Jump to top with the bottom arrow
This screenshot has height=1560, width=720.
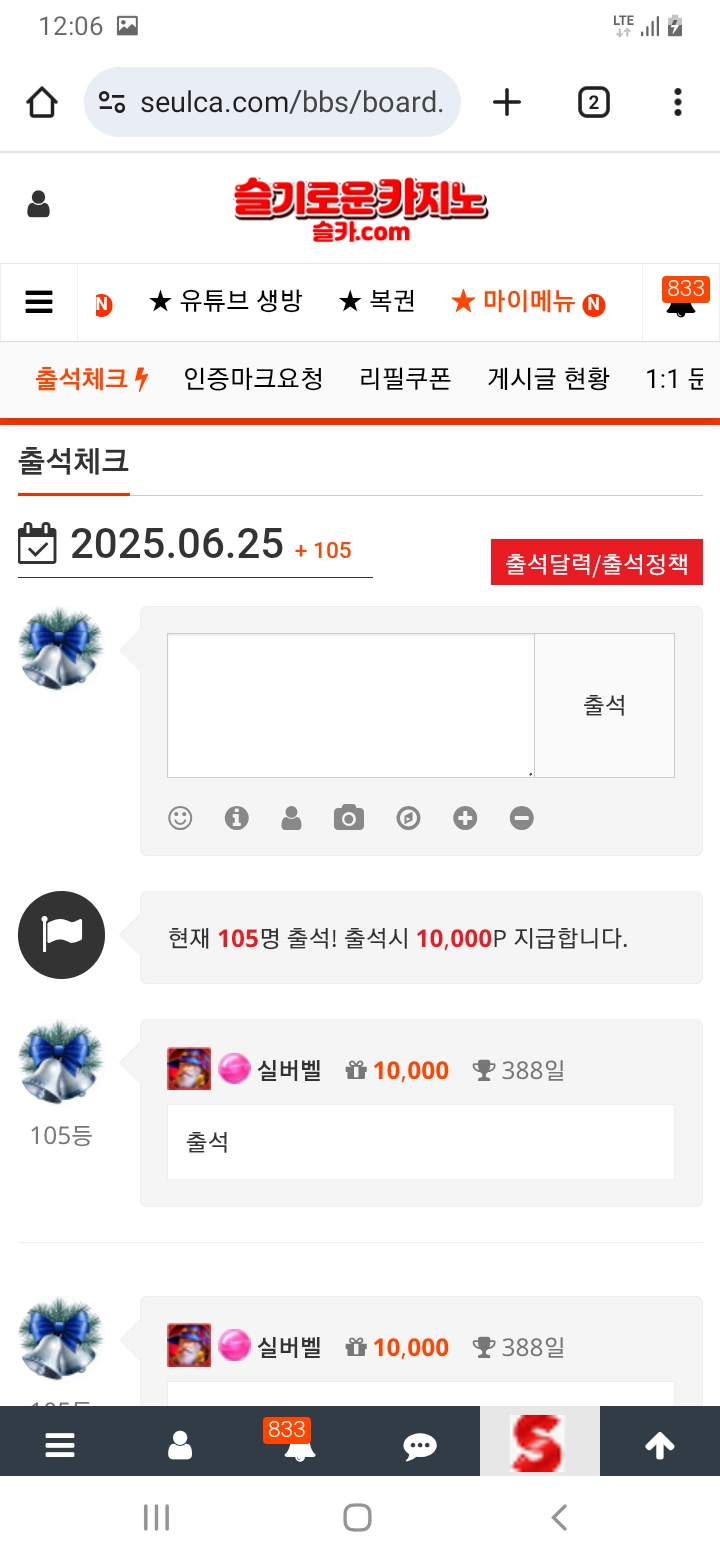pos(659,1445)
